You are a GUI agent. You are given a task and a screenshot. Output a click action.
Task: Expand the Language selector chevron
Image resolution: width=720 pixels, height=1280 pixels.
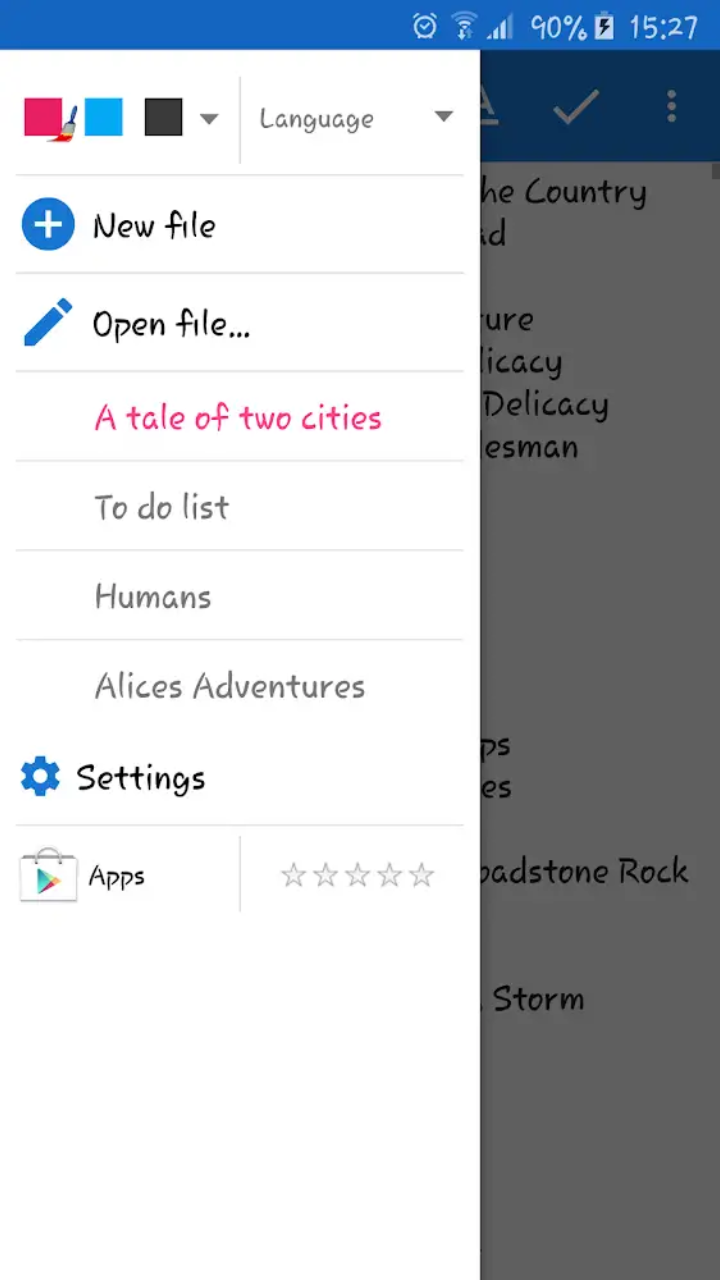pyautogui.click(x=443, y=116)
